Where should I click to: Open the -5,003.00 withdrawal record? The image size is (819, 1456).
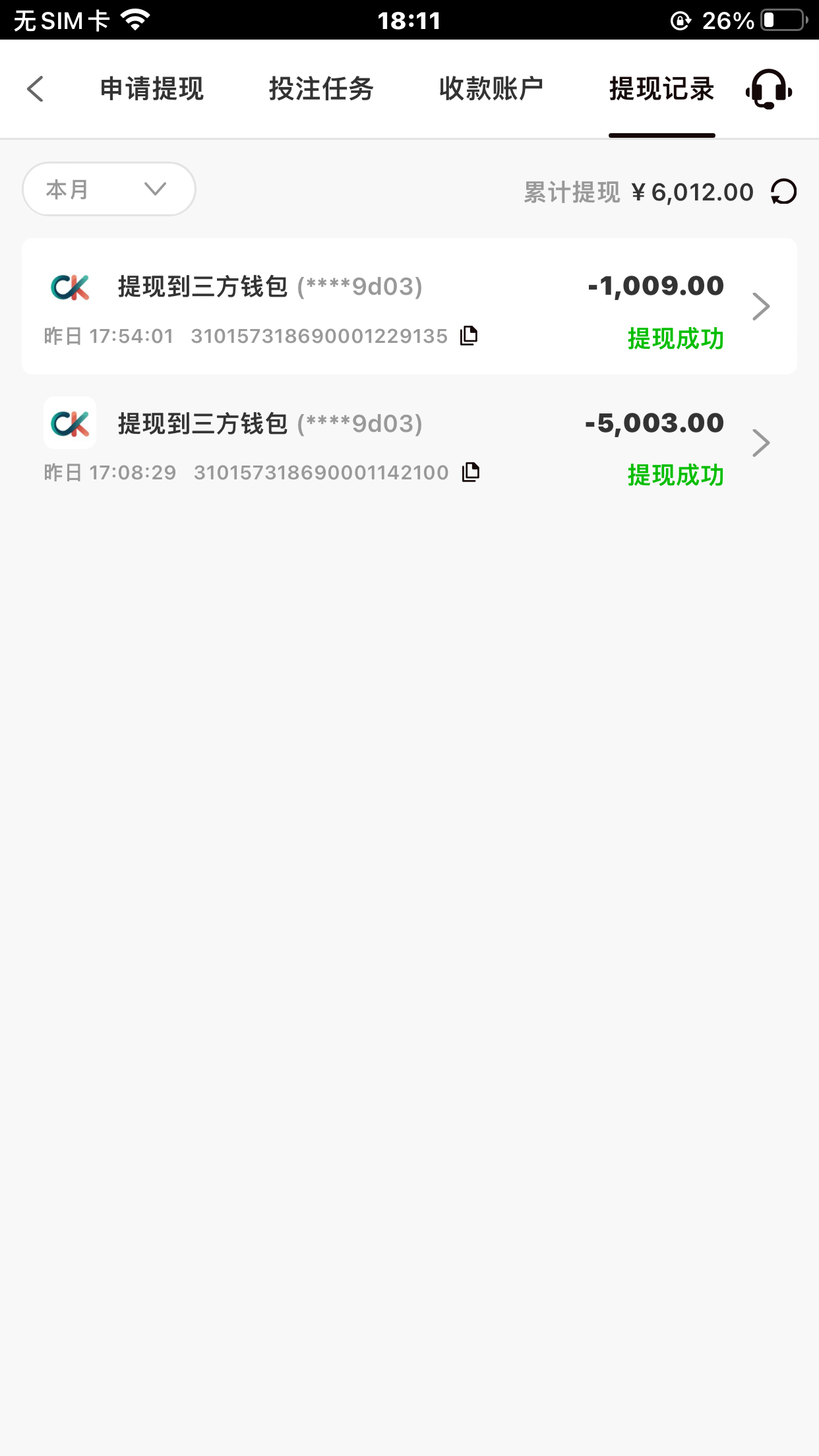409,443
